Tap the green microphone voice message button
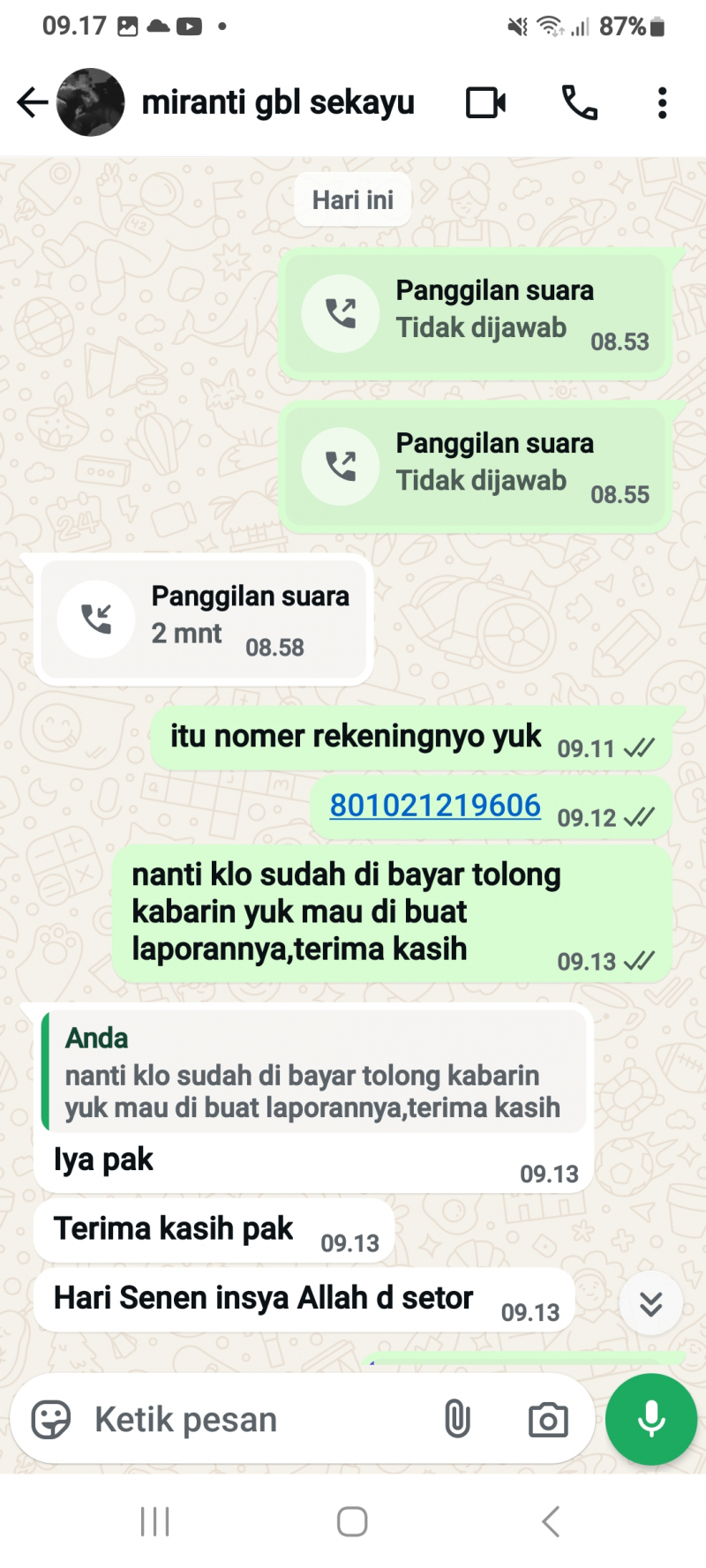The width and height of the screenshot is (706, 1568). [x=651, y=1419]
